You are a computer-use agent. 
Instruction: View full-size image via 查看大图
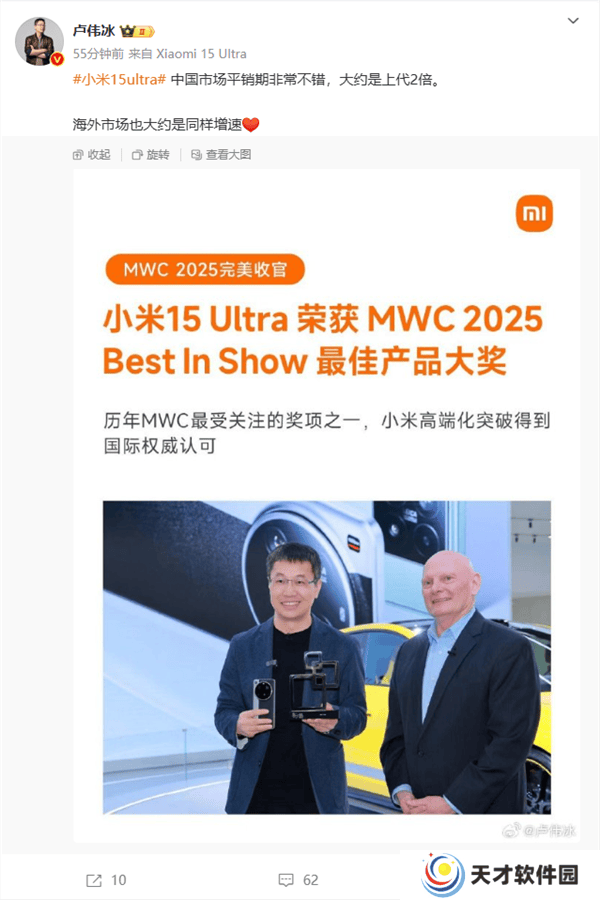click(220, 154)
